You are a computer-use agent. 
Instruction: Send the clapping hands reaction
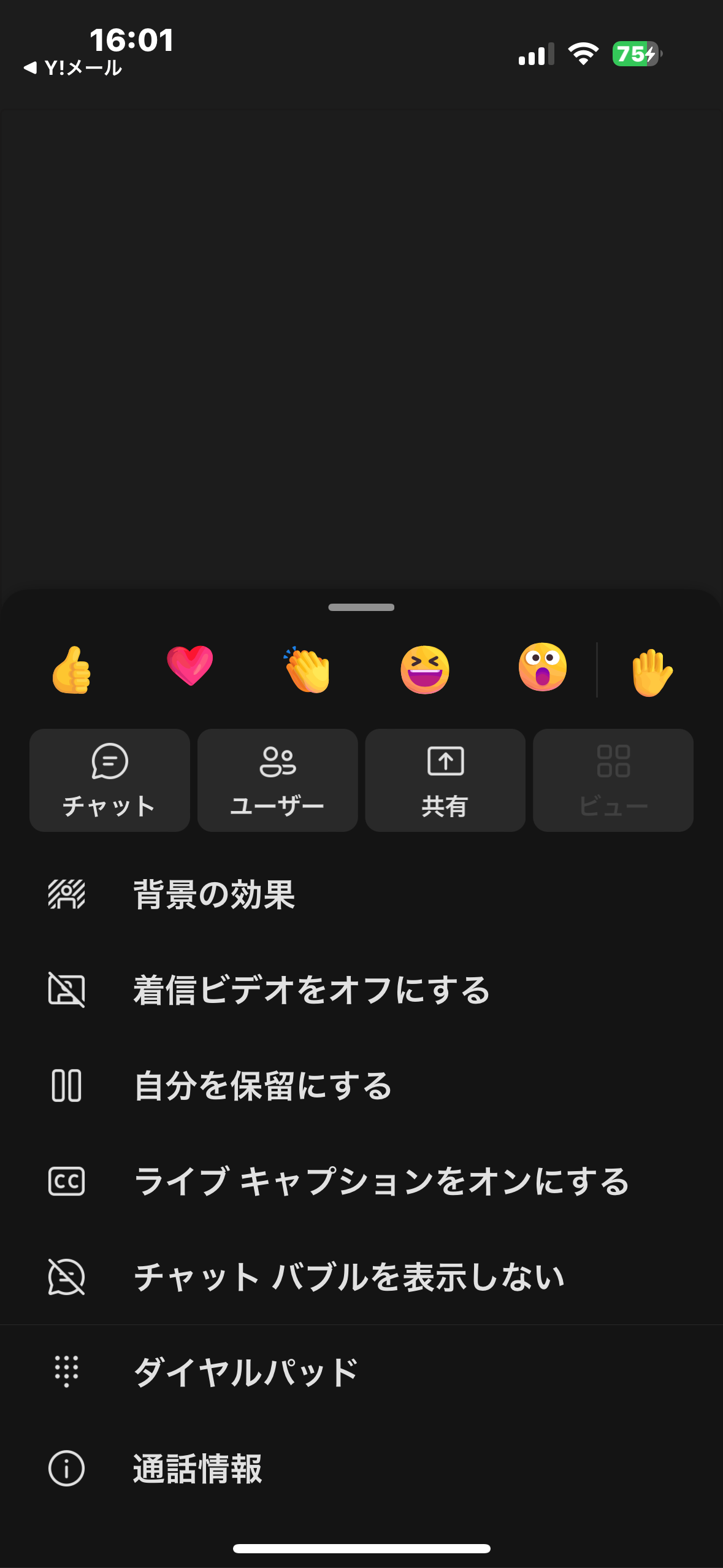point(307,670)
